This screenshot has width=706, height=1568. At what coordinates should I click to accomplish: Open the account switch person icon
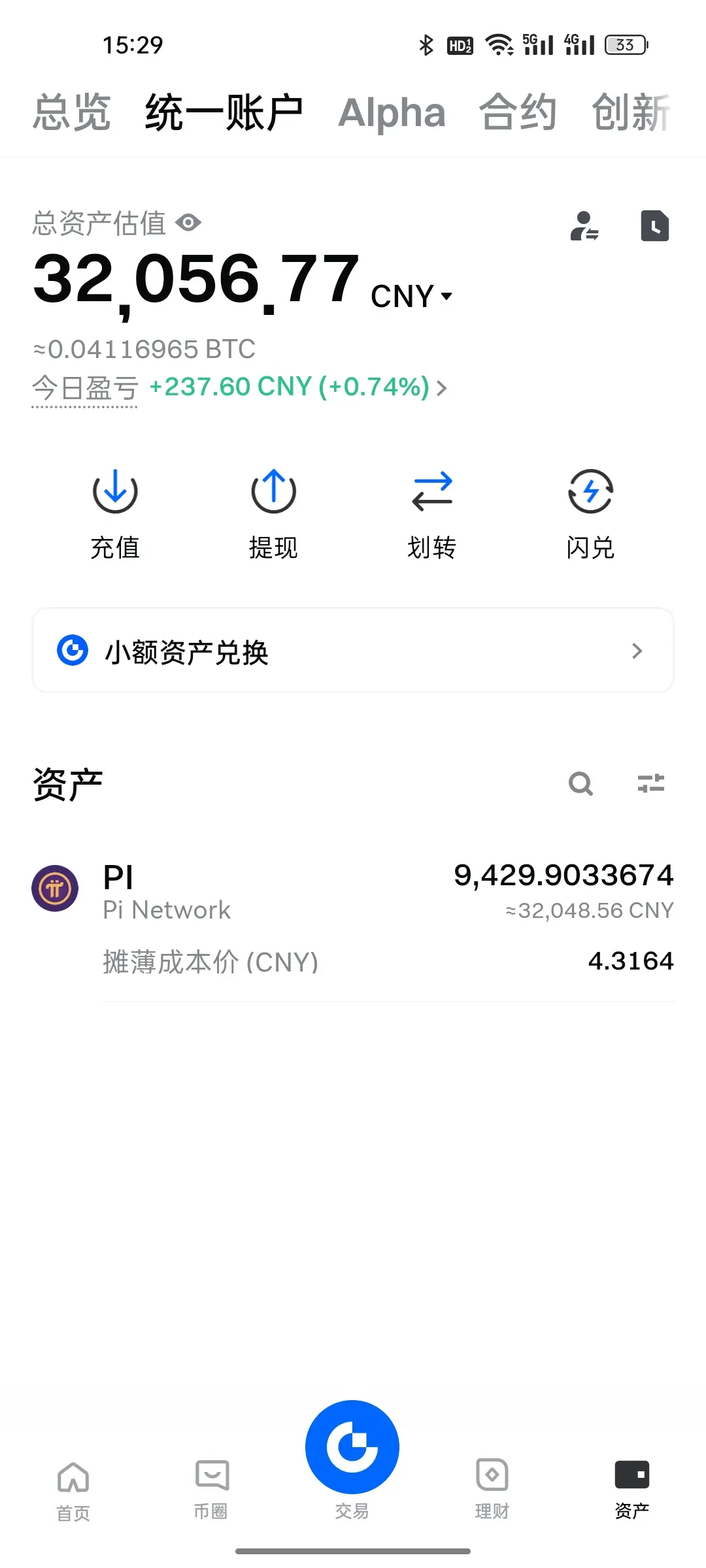click(x=584, y=226)
